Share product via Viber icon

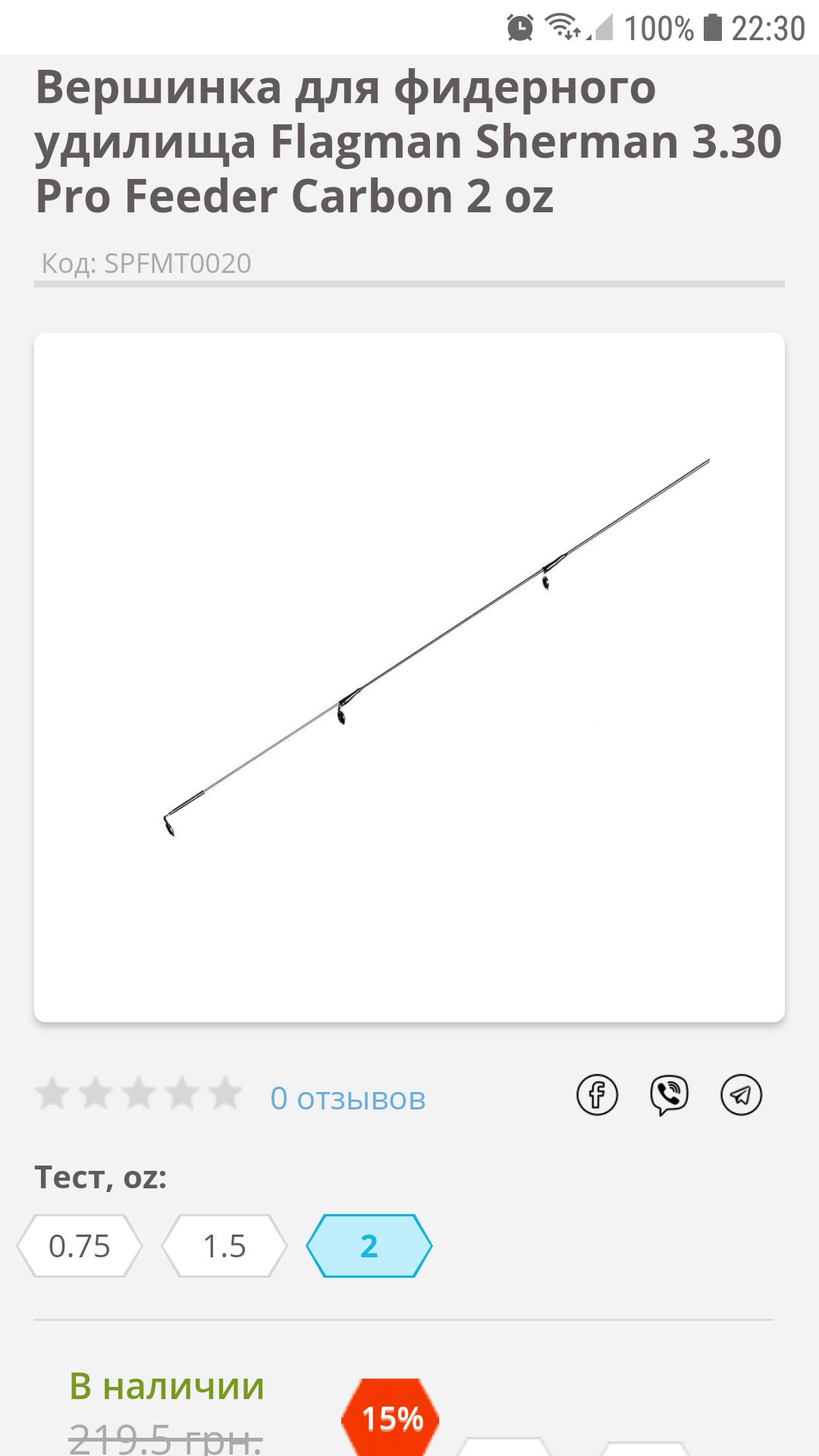coord(669,1095)
